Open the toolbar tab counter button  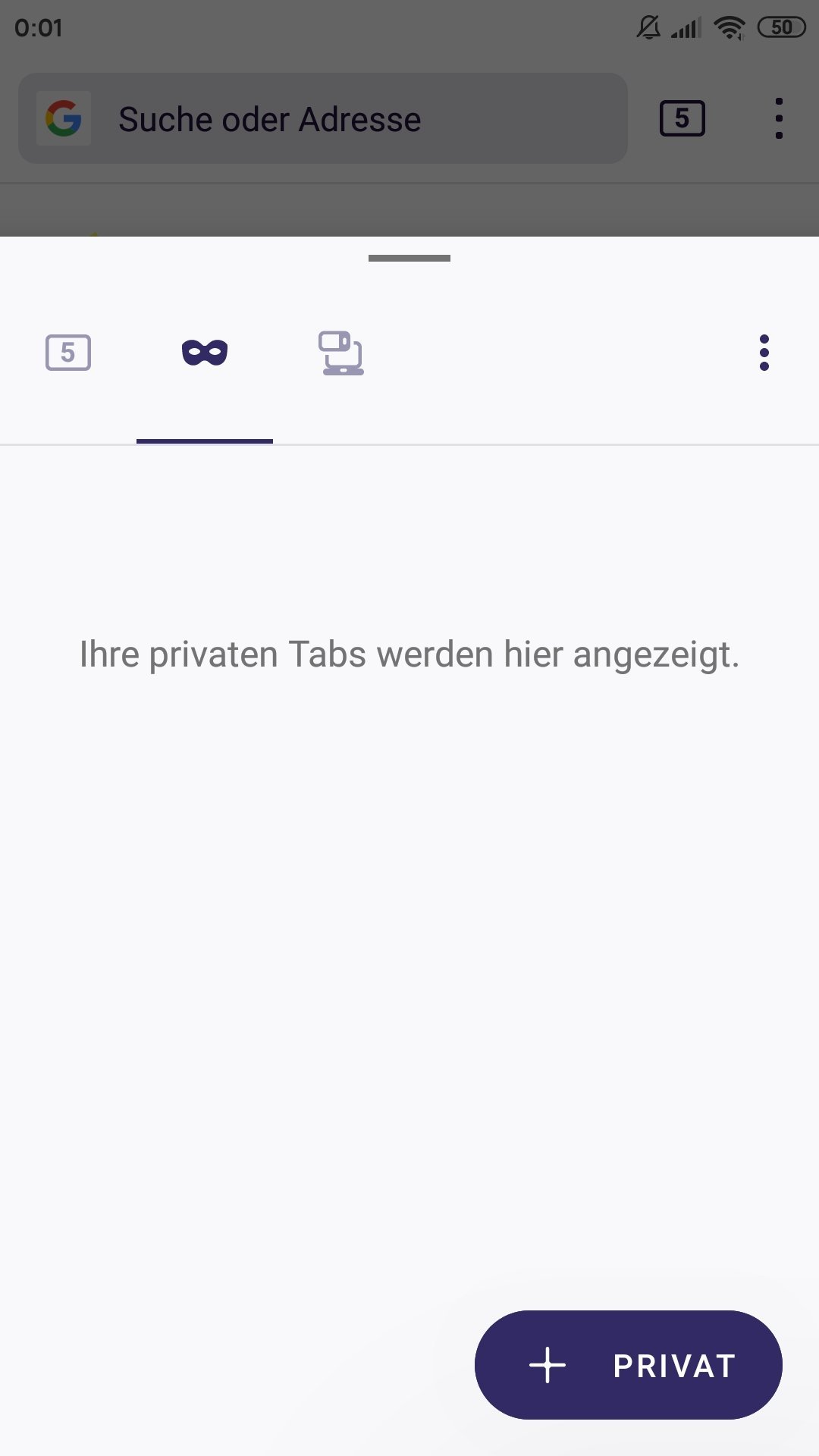coord(682,118)
